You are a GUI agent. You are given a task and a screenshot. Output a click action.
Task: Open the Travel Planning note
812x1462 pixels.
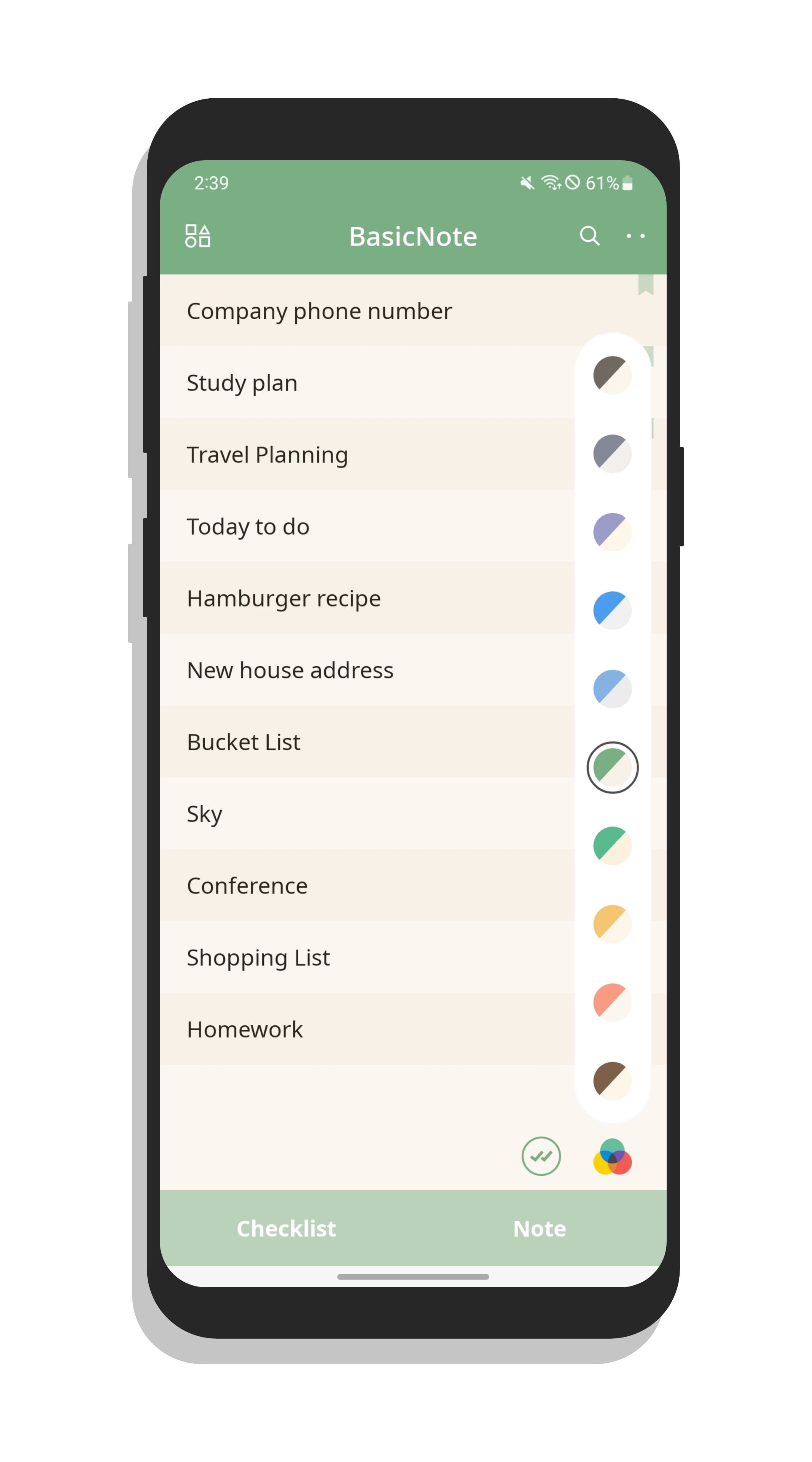pyautogui.click(x=267, y=455)
